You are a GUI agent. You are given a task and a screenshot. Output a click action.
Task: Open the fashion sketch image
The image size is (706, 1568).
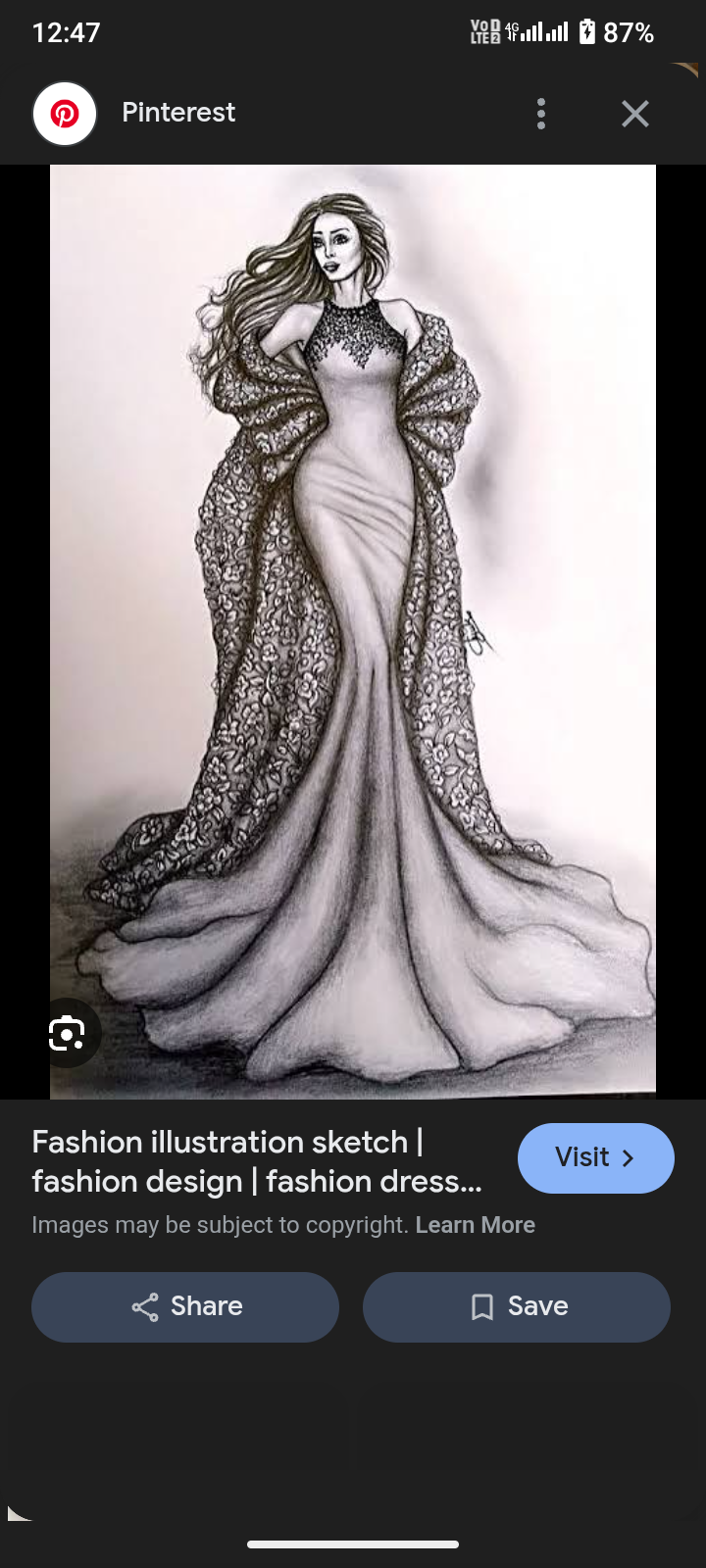[353, 631]
